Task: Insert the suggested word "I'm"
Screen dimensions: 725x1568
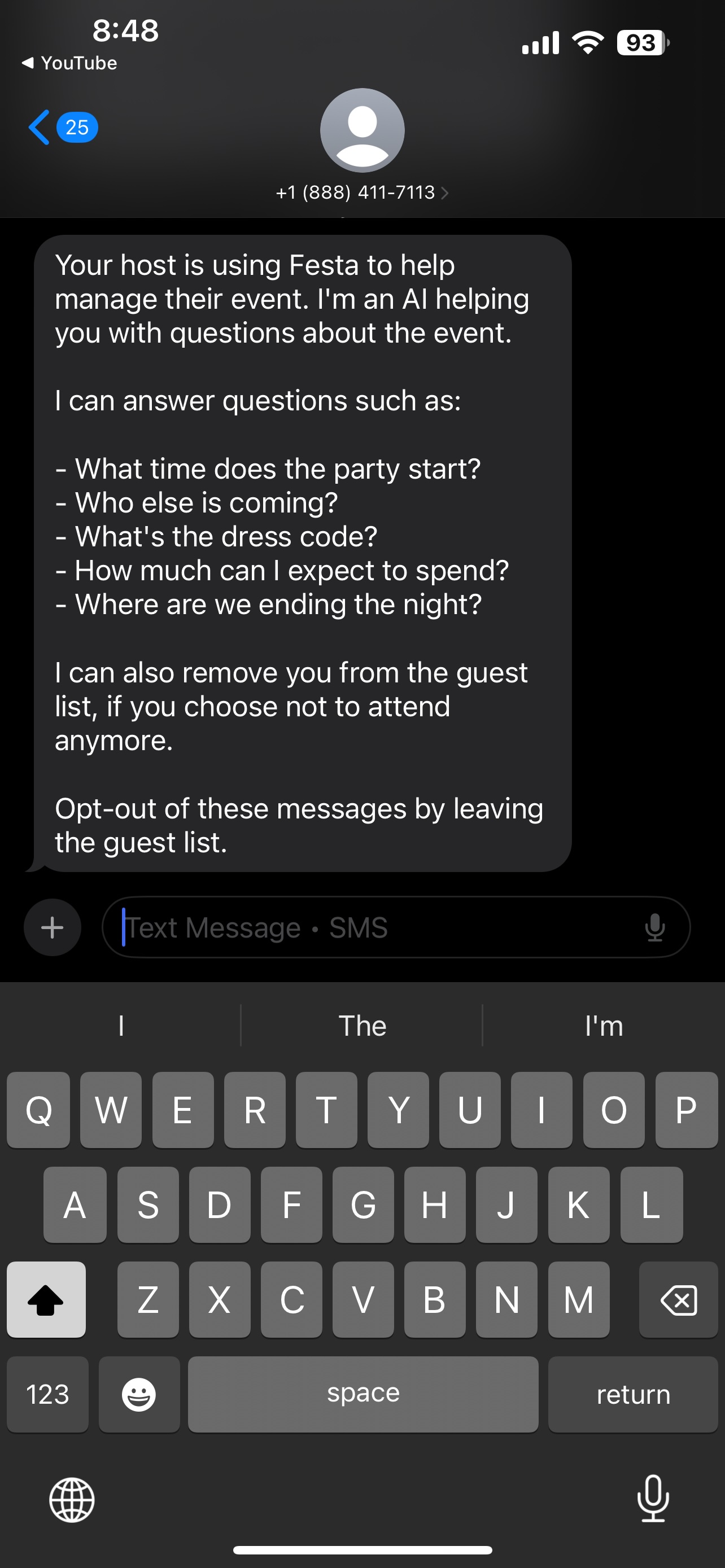Action: point(603,1026)
